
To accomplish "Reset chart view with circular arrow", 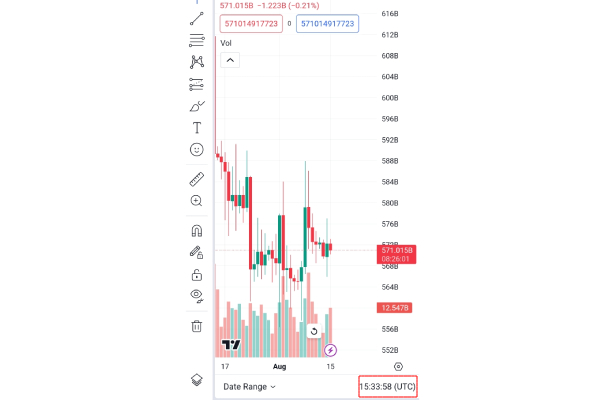I will (314, 331).
